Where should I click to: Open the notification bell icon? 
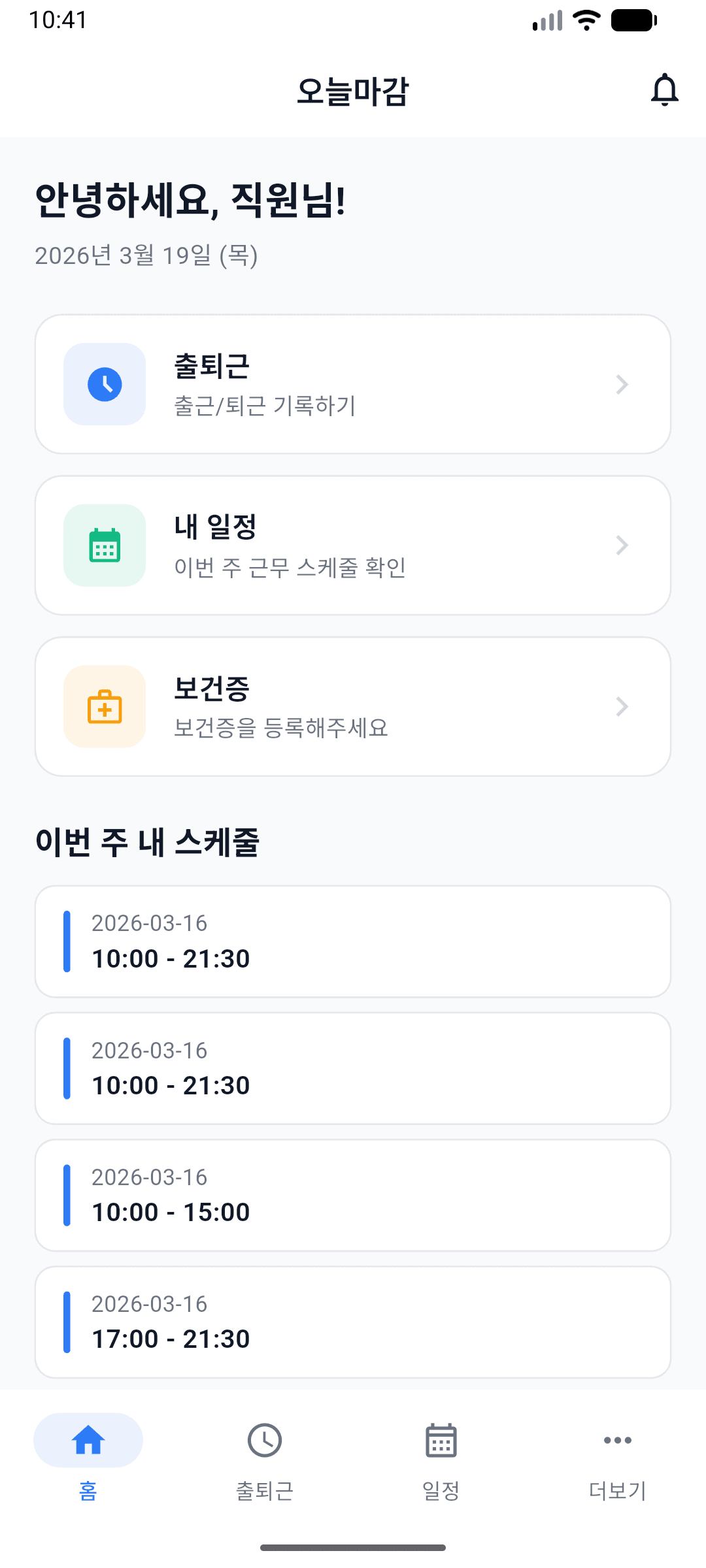pos(666,91)
